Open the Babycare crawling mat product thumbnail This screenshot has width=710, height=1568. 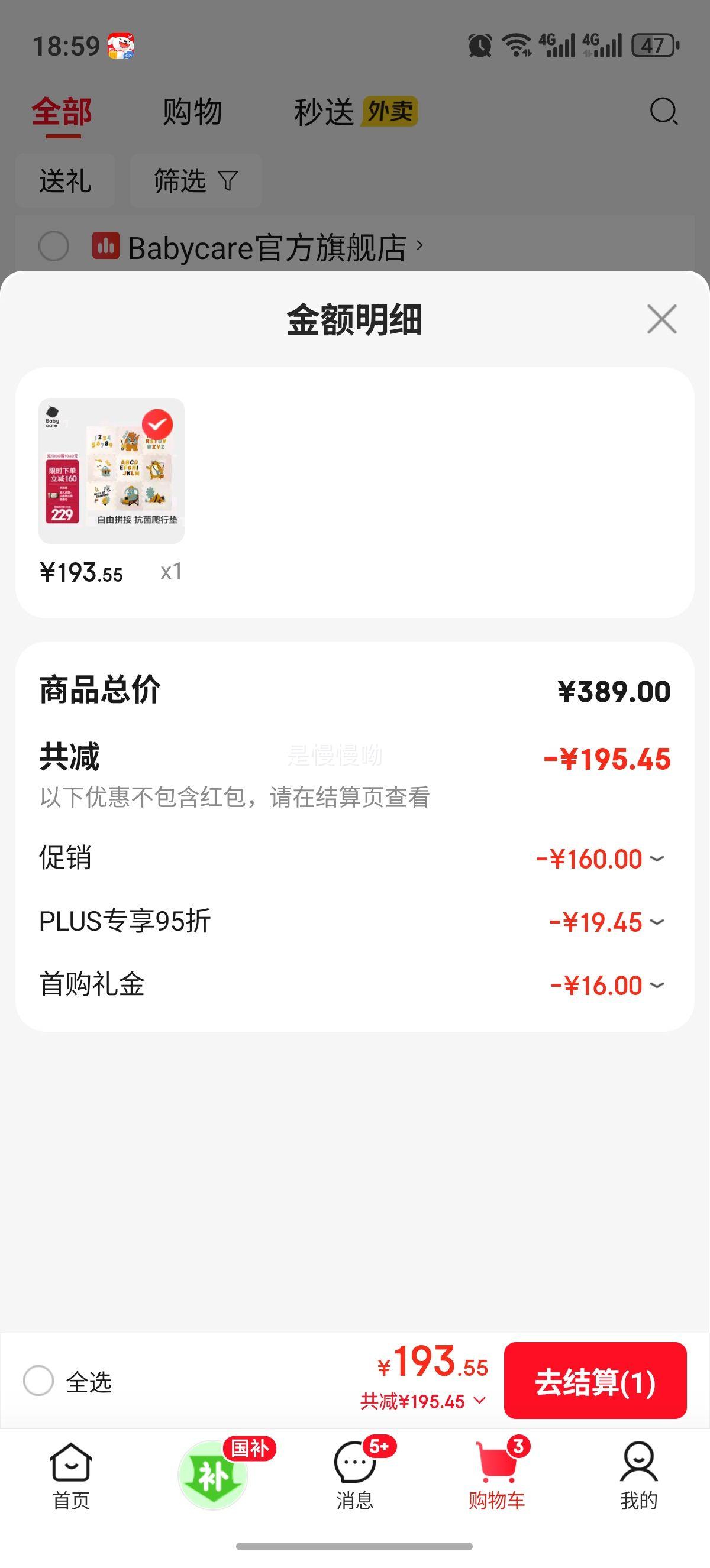(111, 471)
